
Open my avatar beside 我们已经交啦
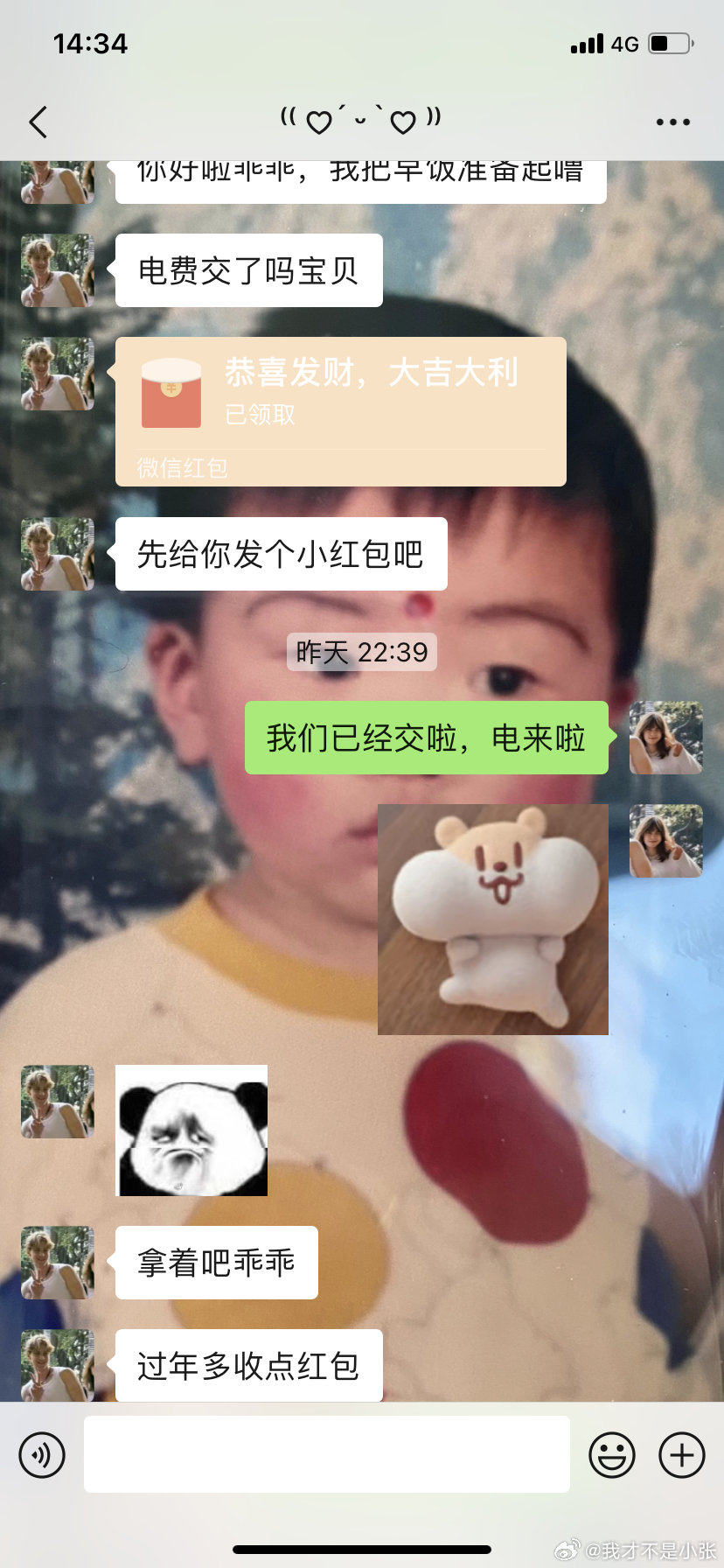(x=666, y=738)
